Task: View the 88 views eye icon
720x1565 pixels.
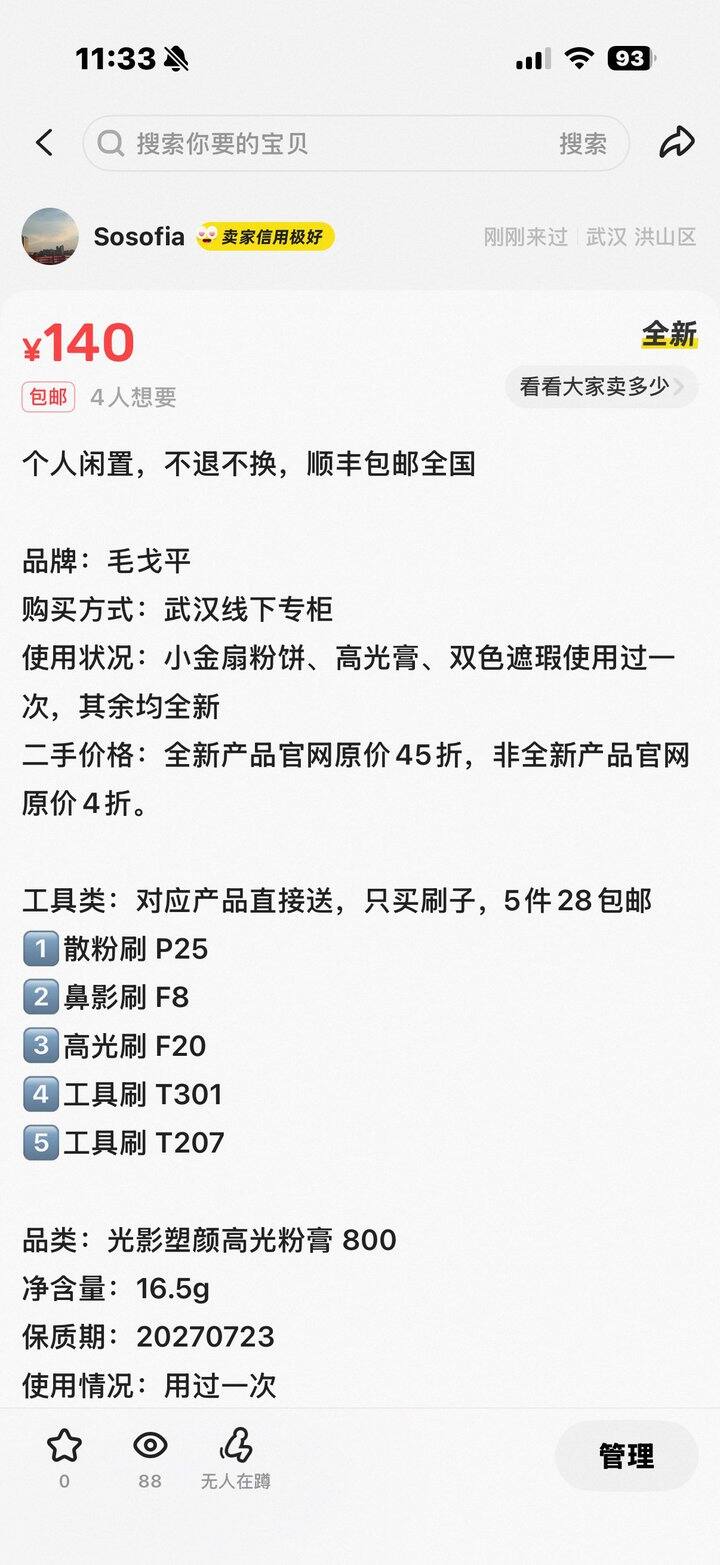Action: pyautogui.click(x=150, y=1446)
